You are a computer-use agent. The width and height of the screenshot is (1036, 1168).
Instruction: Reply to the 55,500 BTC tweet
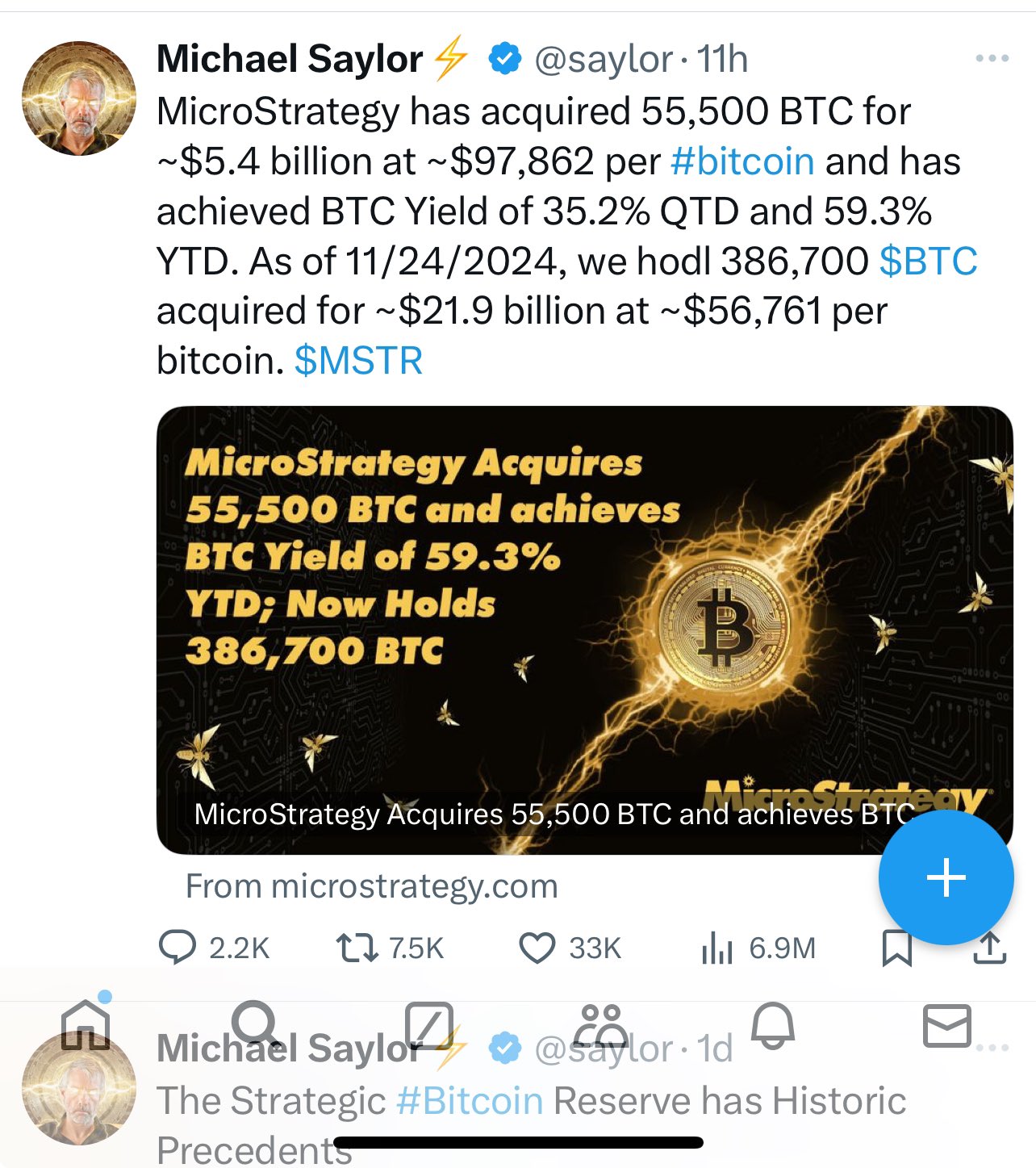[178, 948]
